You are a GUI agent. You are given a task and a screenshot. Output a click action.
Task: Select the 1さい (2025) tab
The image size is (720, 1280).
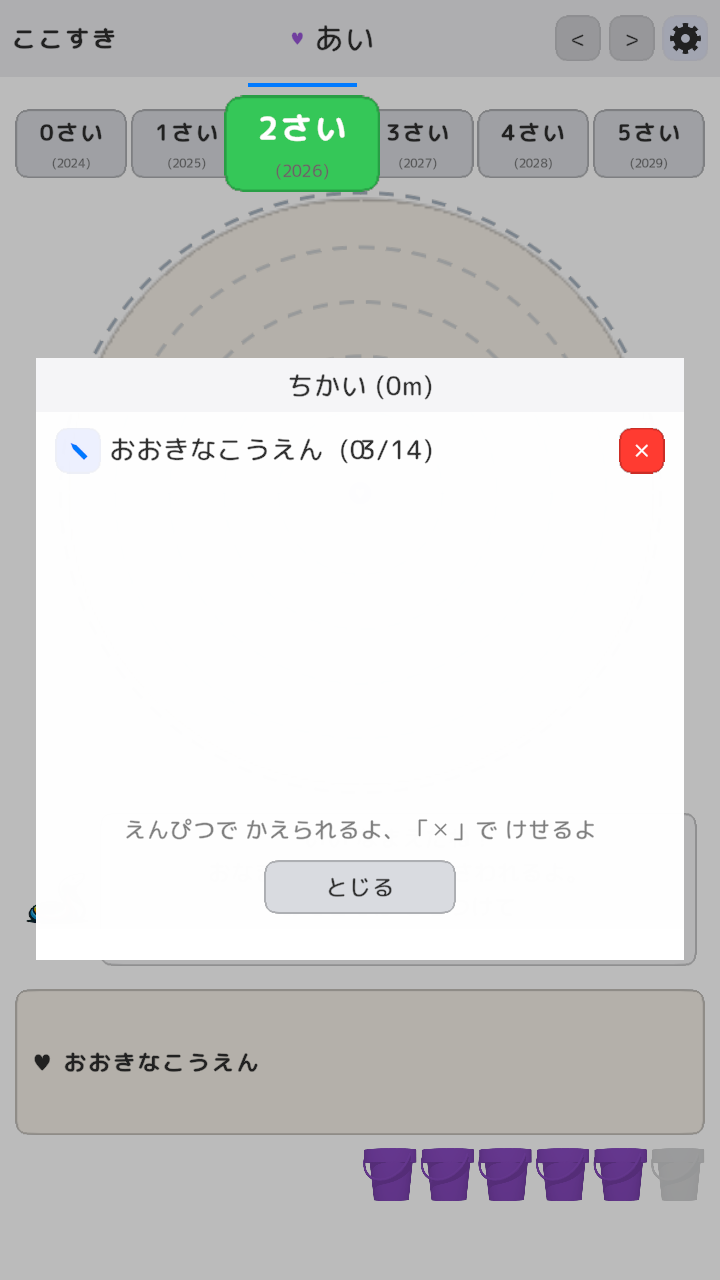tap(186, 143)
